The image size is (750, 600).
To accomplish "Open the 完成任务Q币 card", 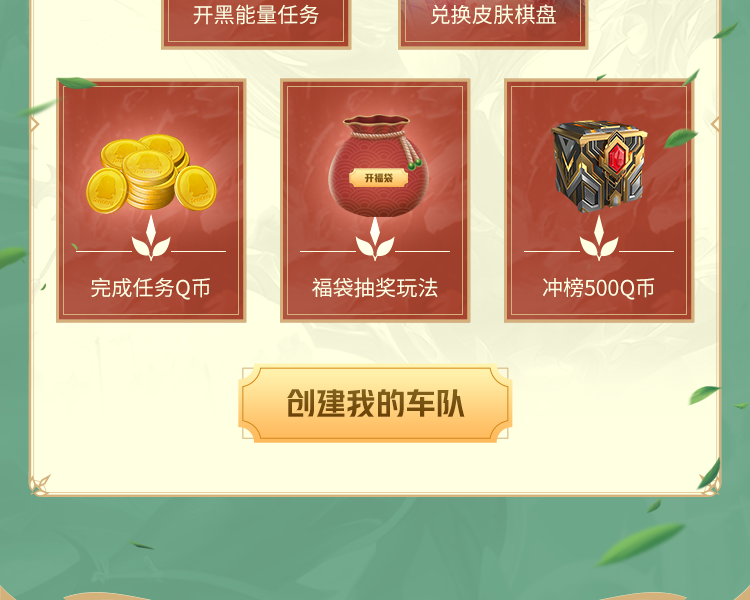I will (x=151, y=201).
